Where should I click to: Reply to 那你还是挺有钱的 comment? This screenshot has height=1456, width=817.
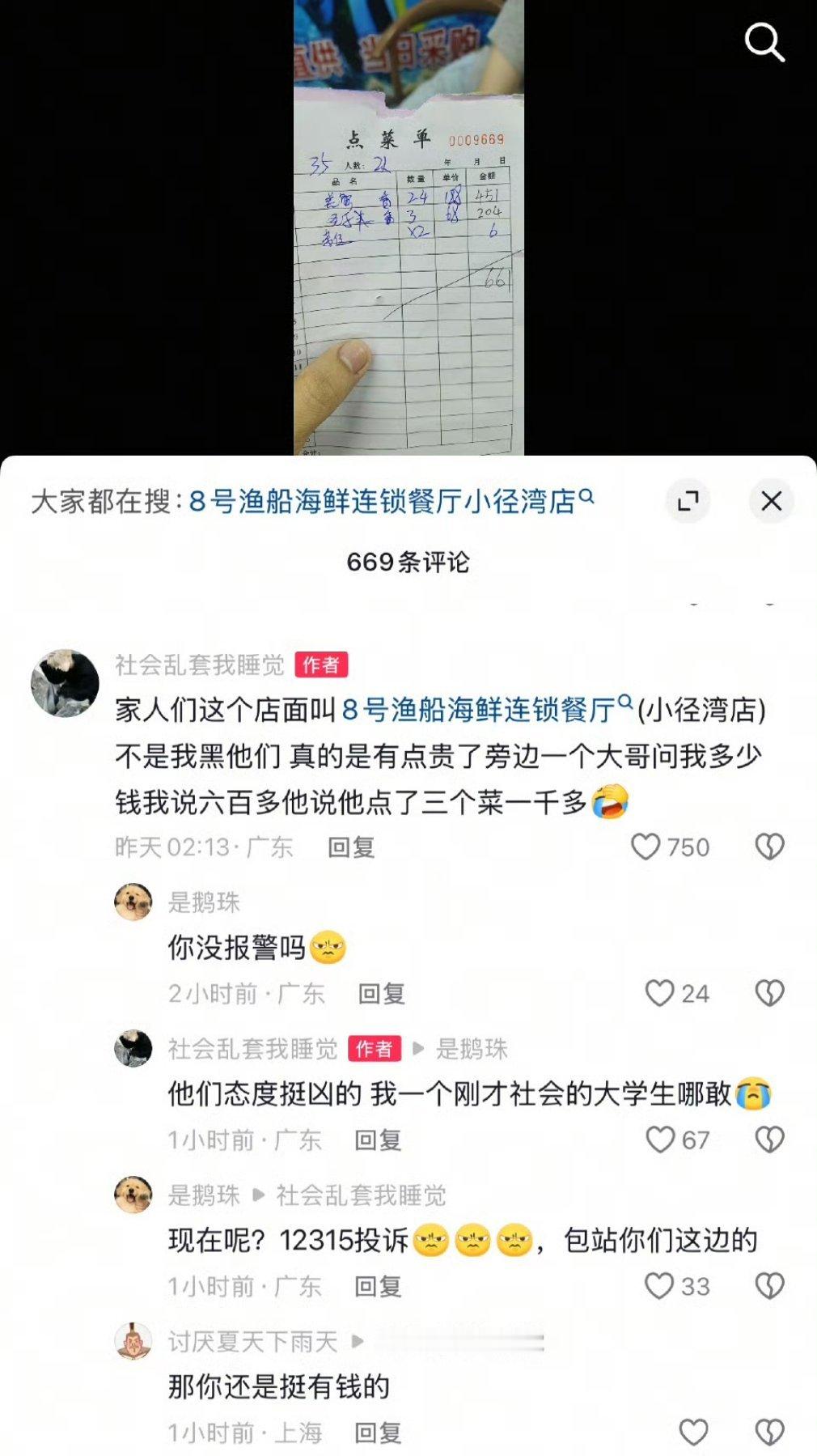coord(378,1433)
